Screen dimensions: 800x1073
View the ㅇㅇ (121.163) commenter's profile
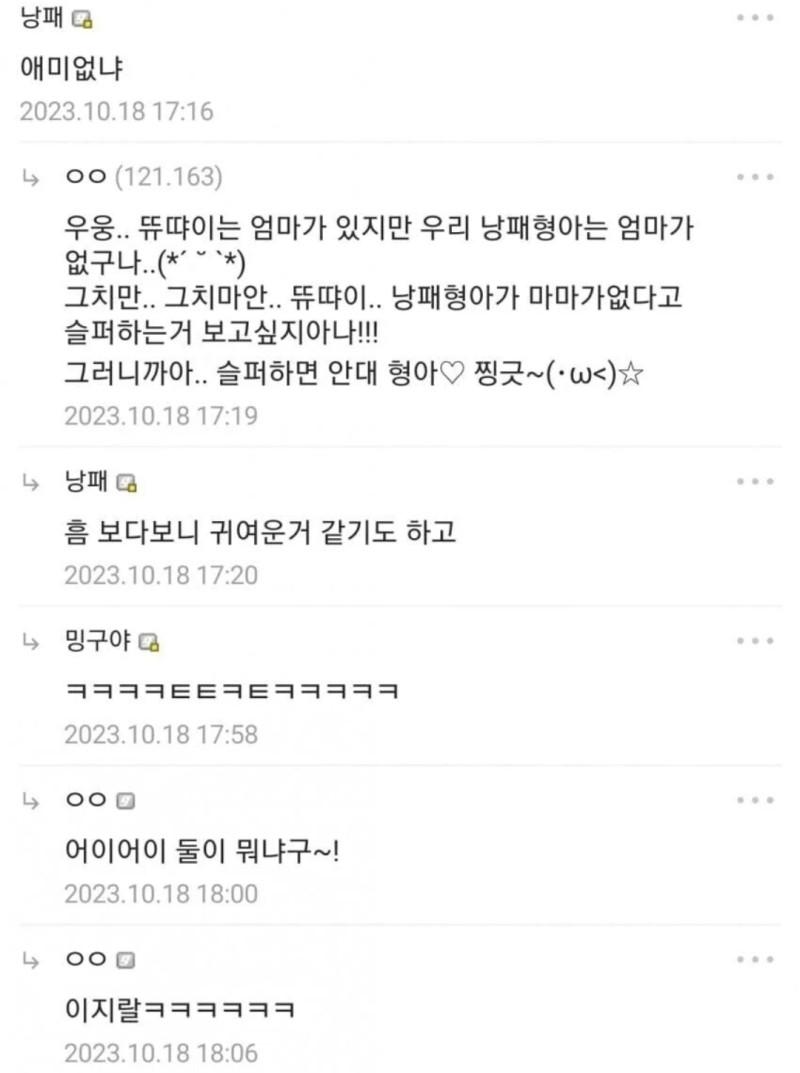click(86, 177)
